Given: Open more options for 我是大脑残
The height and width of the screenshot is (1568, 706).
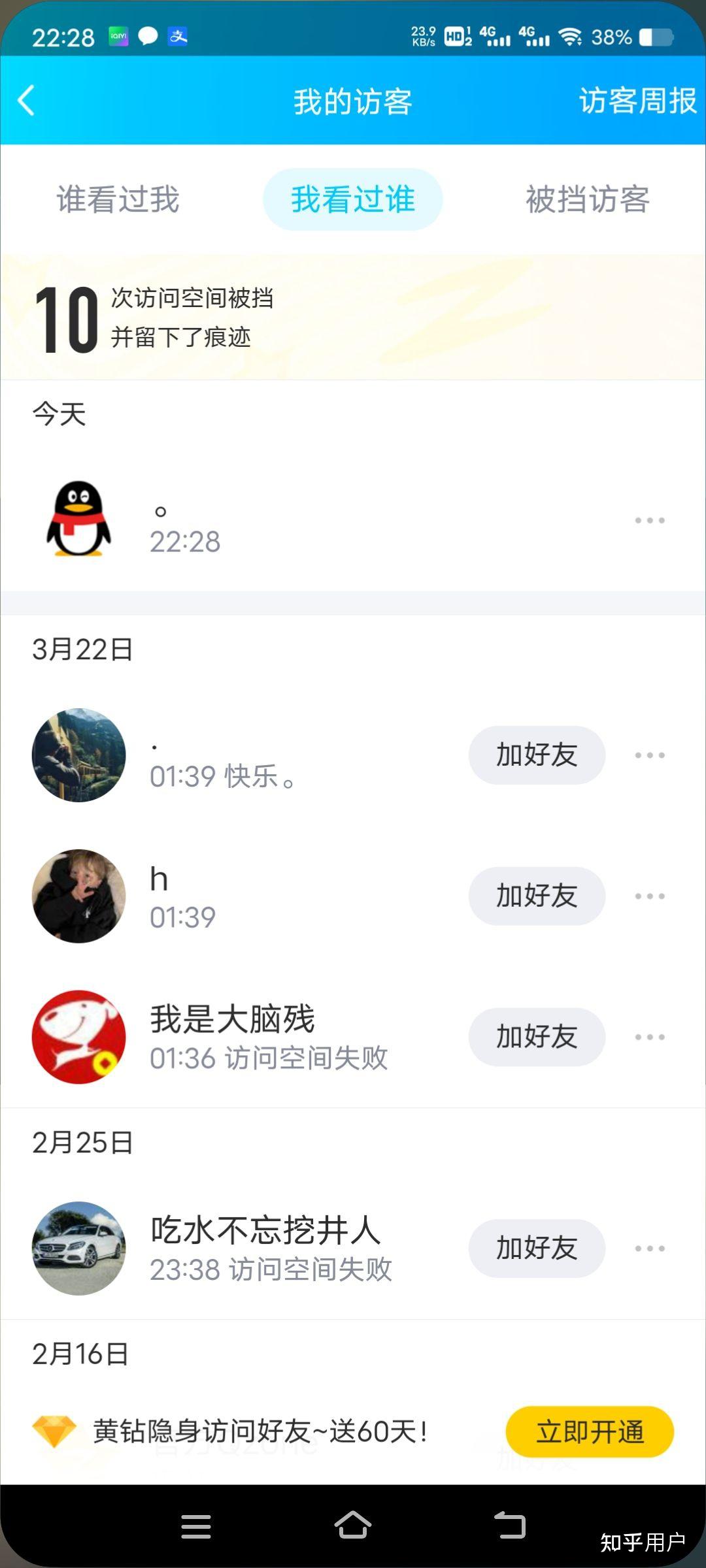Looking at the screenshot, I should (x=650, y=1037).
